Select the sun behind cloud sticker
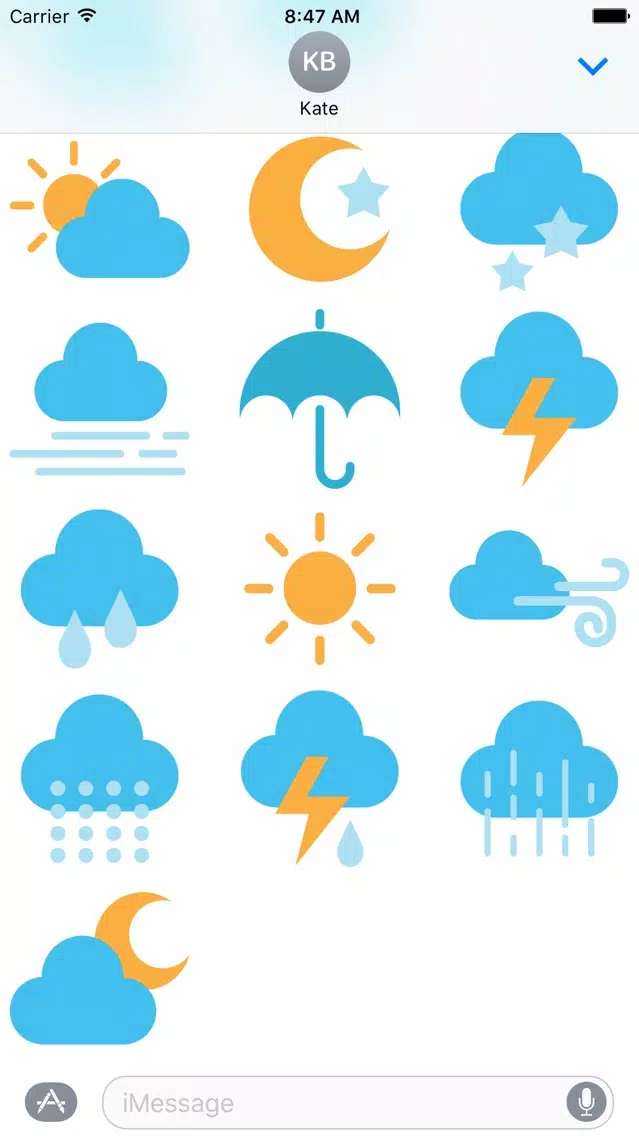This screenshot has width=639, height=1136. [x=100, y=212]
